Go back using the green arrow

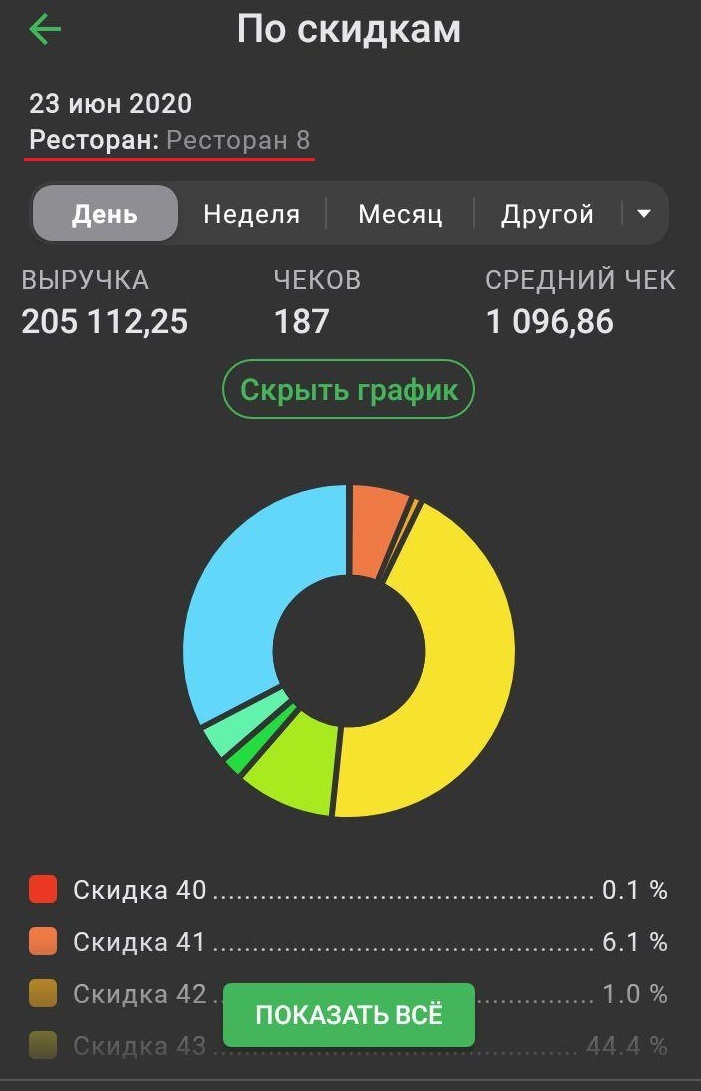point(46,30)
